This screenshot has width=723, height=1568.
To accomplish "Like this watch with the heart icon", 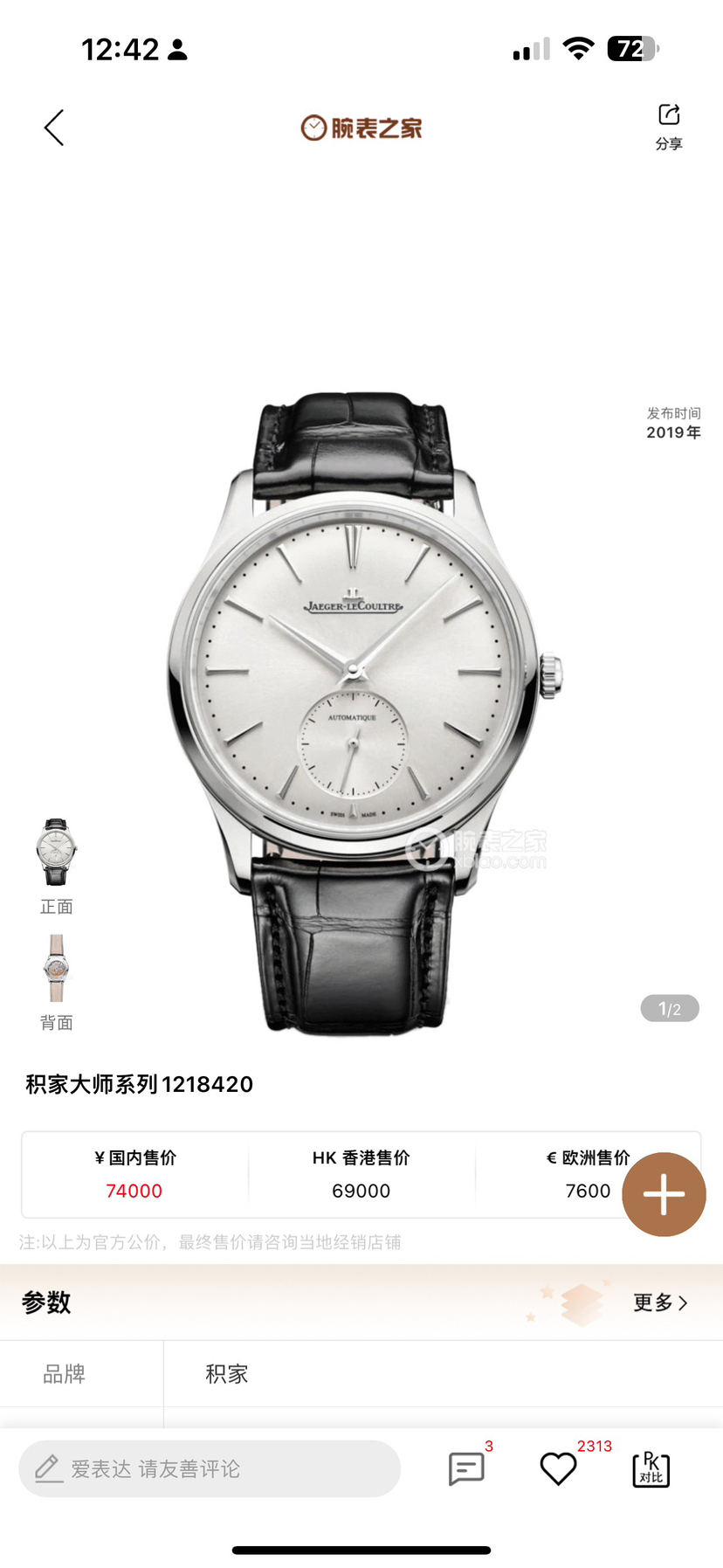I will tap(558, 1468).
